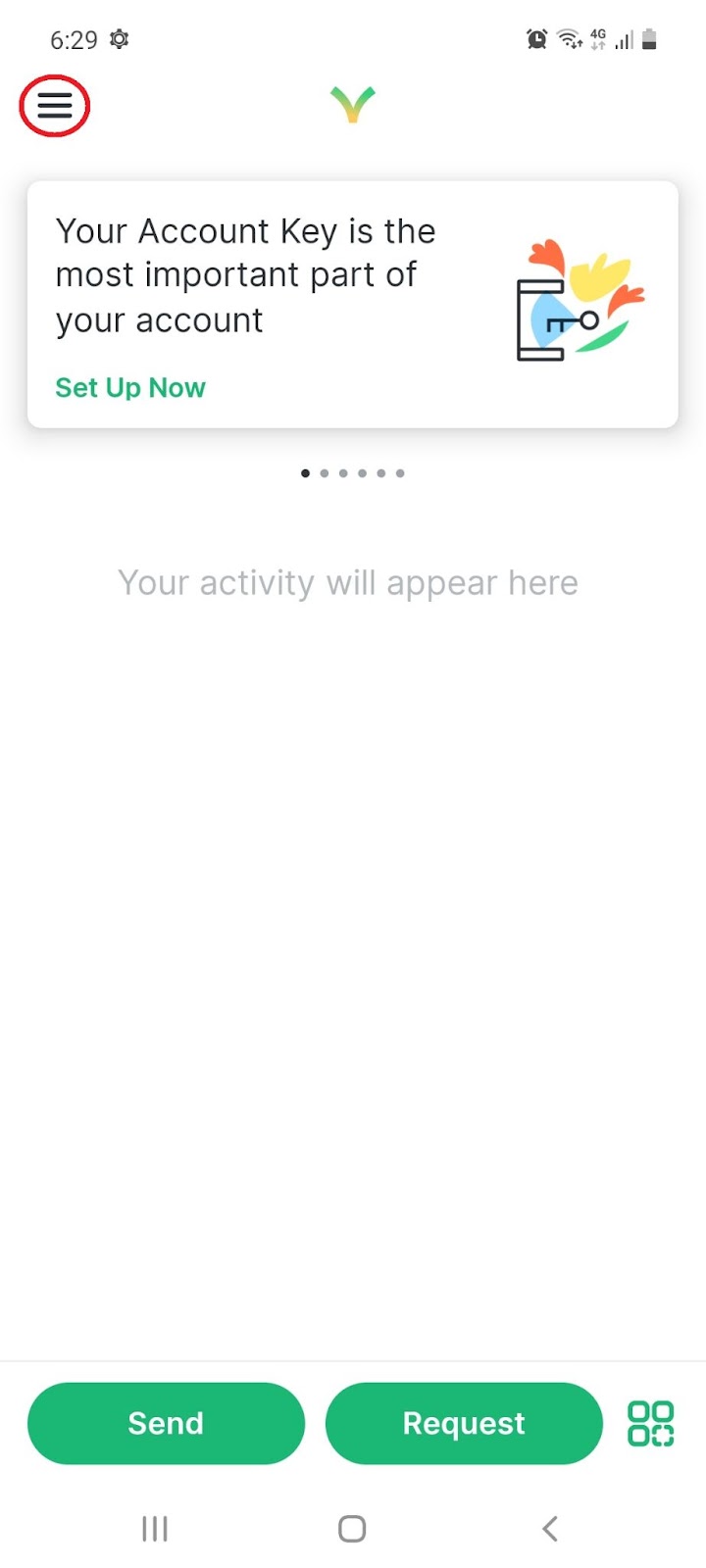706x1568 pixels.
Task: Tap the Send button
Action: (166, 1423)
